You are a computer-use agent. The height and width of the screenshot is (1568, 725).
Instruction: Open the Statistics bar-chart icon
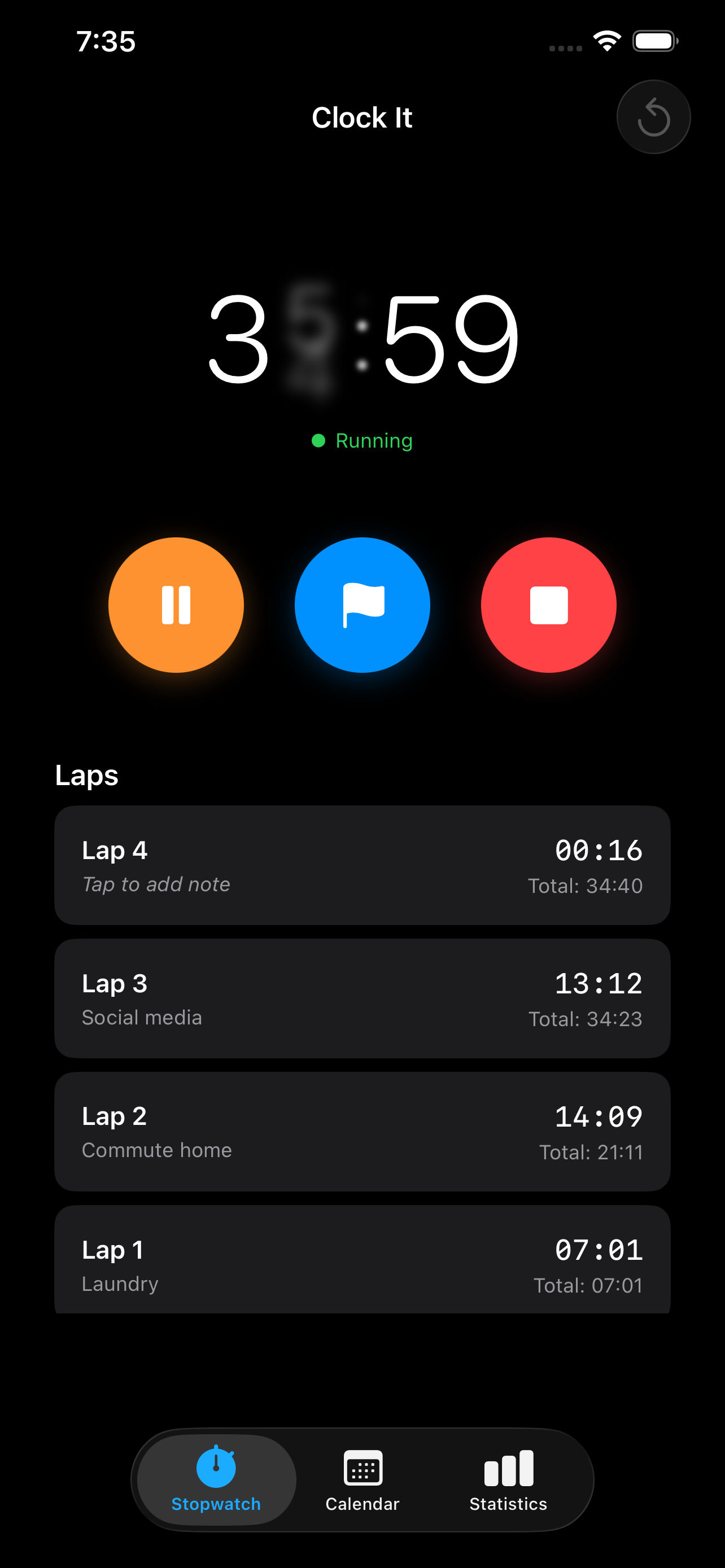click(x=507, y=1466)
